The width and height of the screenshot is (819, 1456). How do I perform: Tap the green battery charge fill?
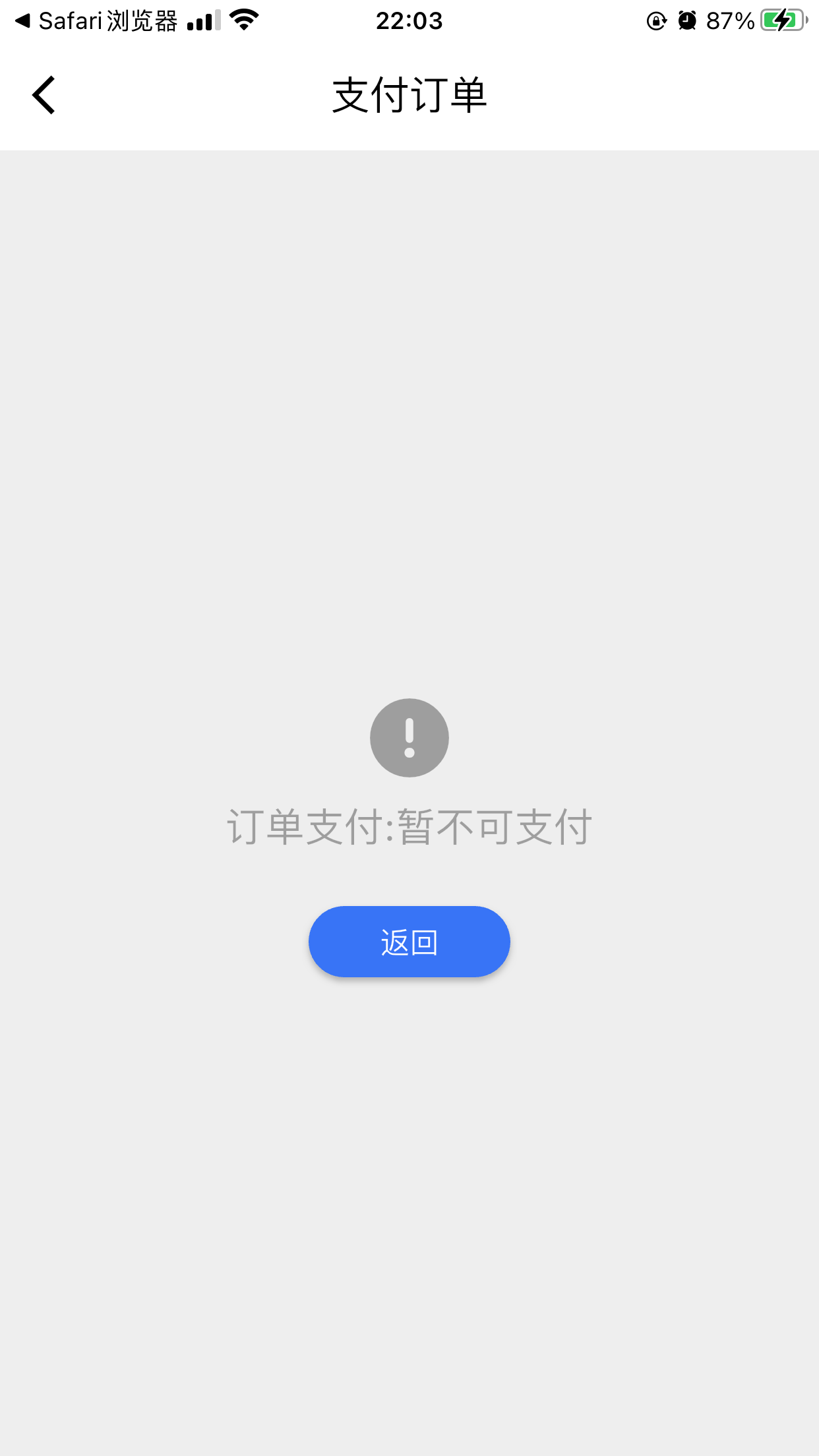pyautogui.click(x=779, y=20)
